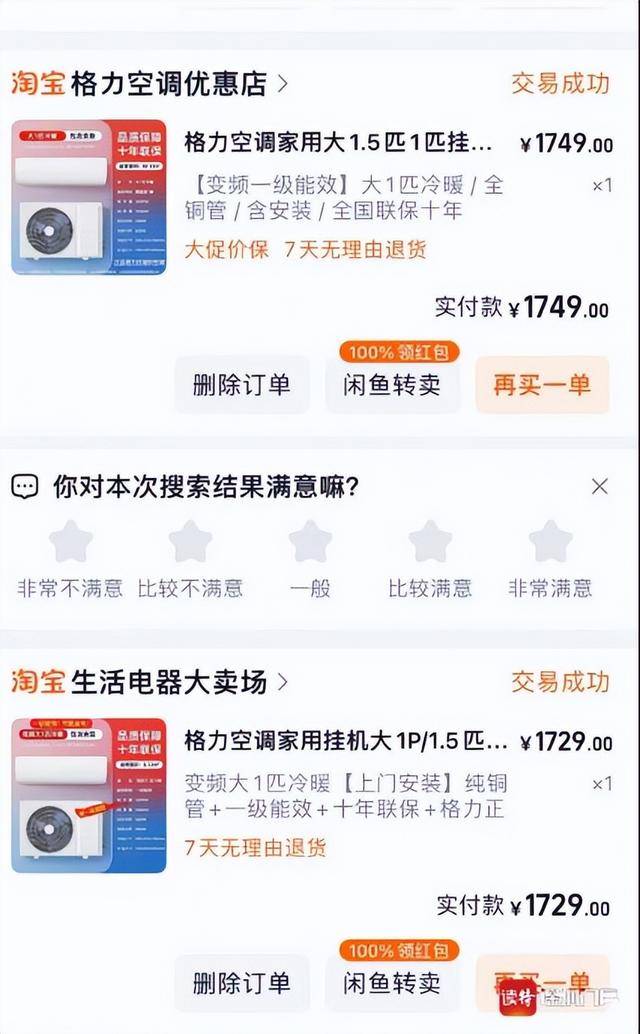
Task: Open the ¥1749.00 air conditioner product image
Action: click(89, 198)
